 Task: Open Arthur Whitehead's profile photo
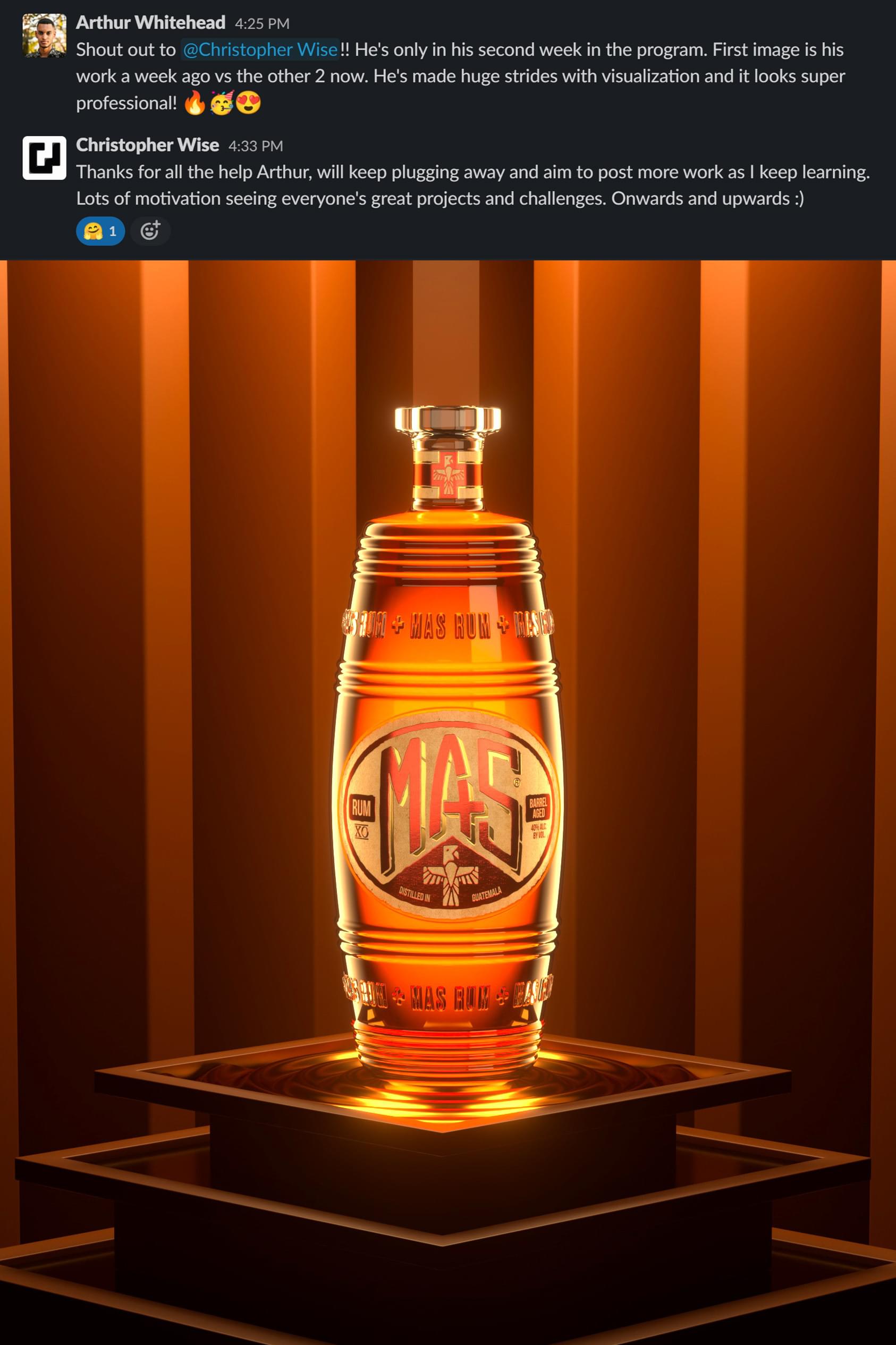(44, 36)
